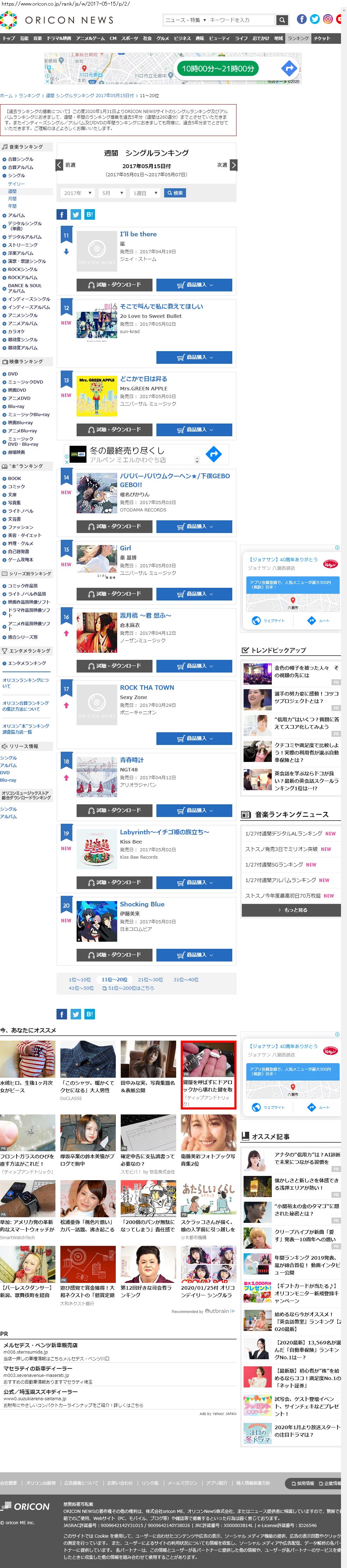Open Oricon's Facebook page from header

[x=301, y=19]
